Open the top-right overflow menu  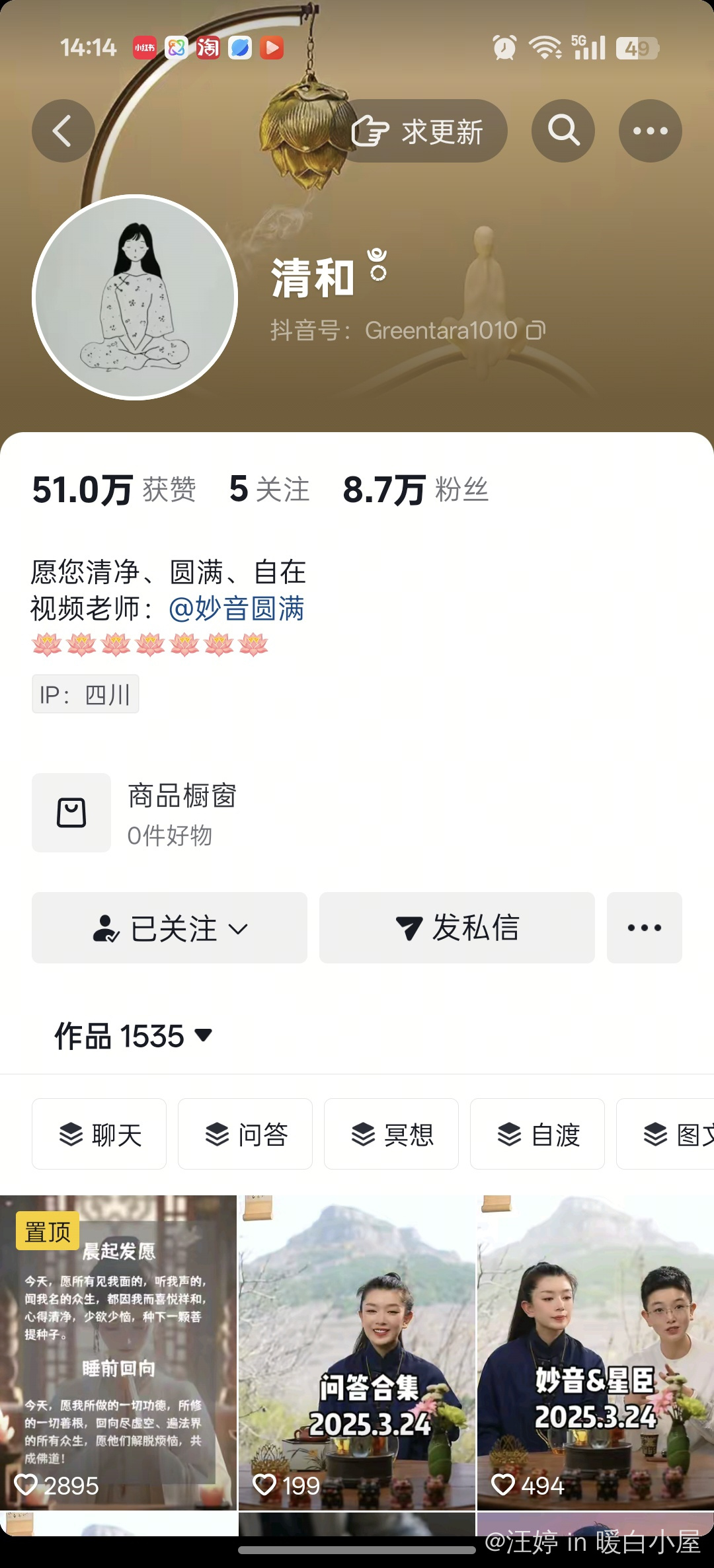[x=650, y=131]
